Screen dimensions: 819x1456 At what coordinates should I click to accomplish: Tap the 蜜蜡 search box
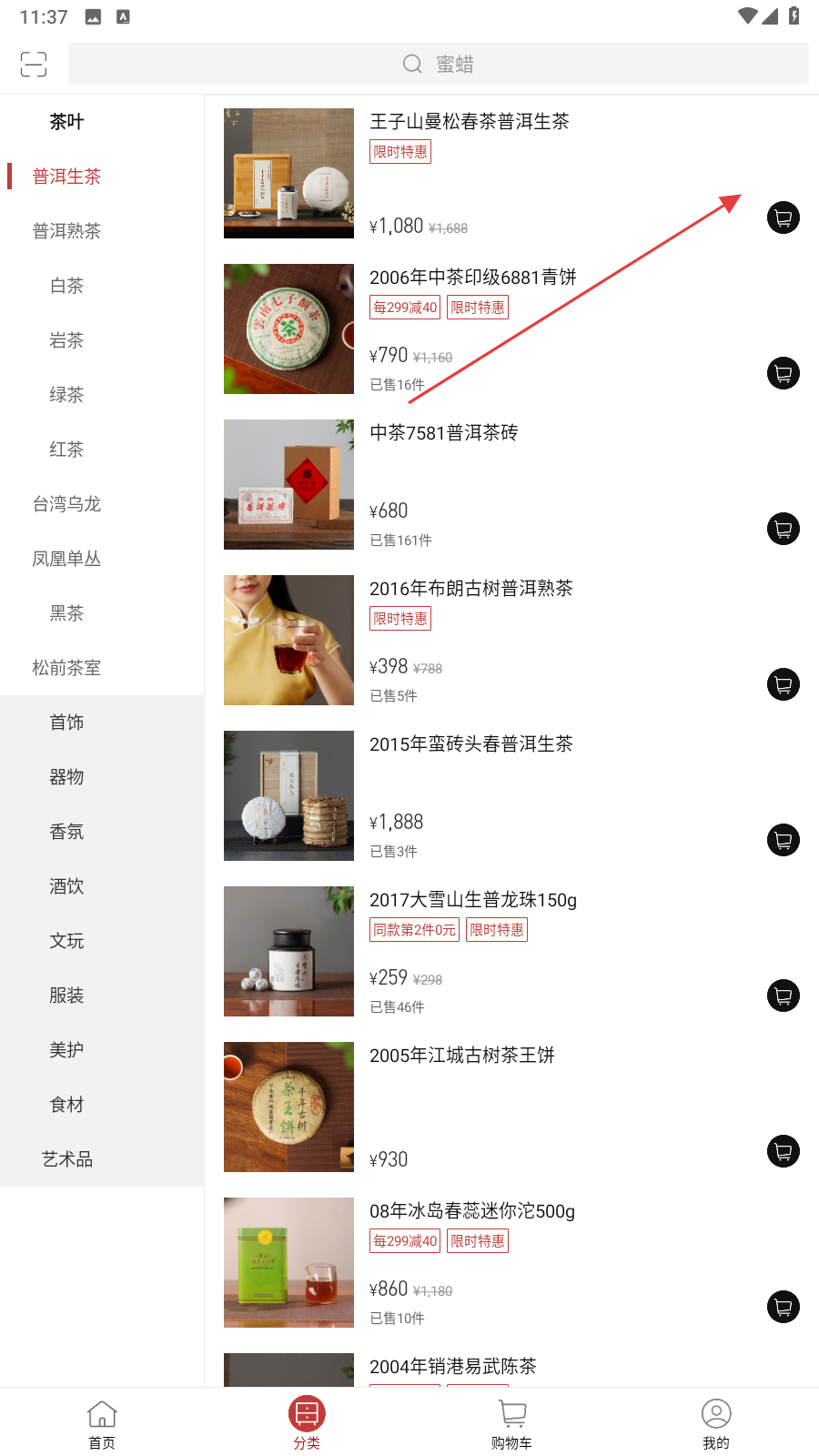(438, 64)
